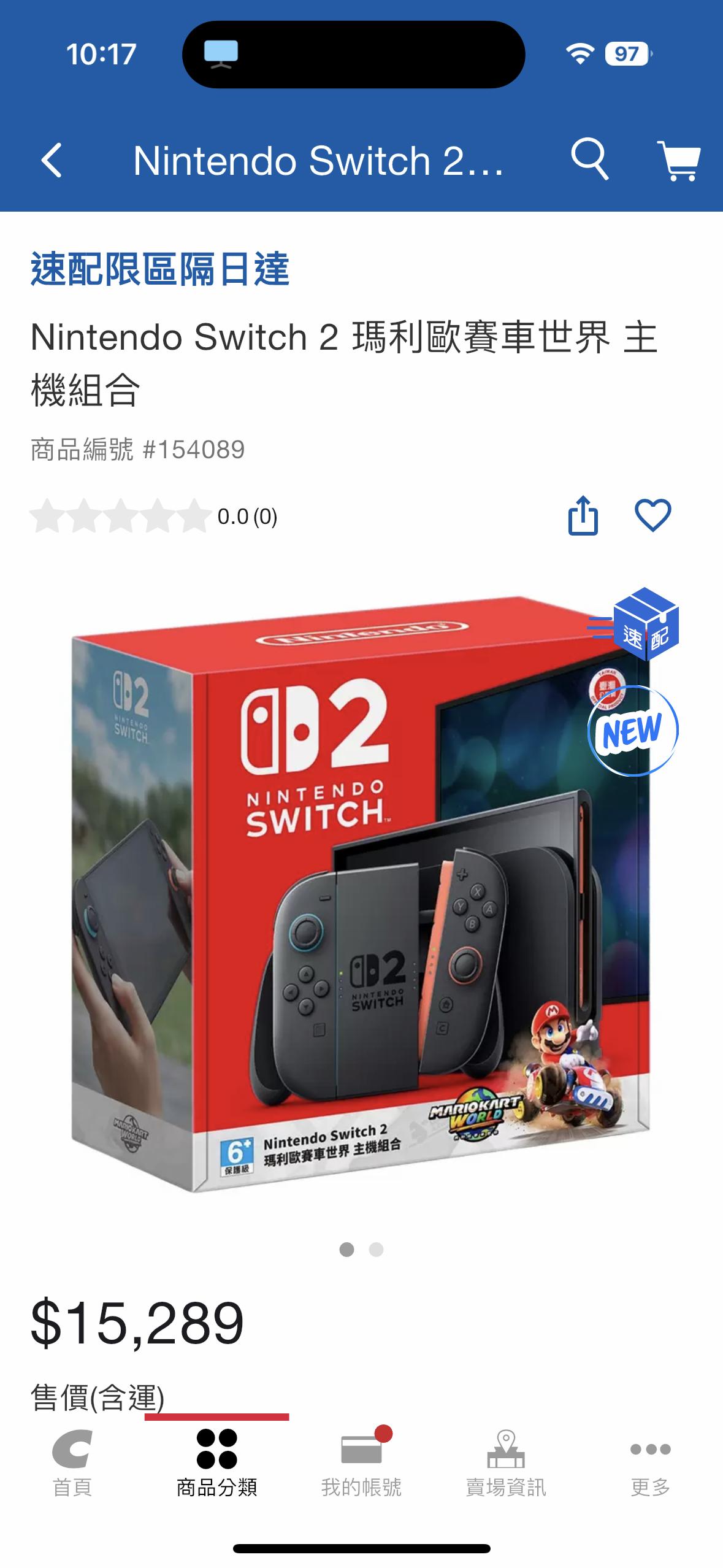Open the search magnifier icon
The height and width of the screenshot is (1568, 723).
coord(589,159)
